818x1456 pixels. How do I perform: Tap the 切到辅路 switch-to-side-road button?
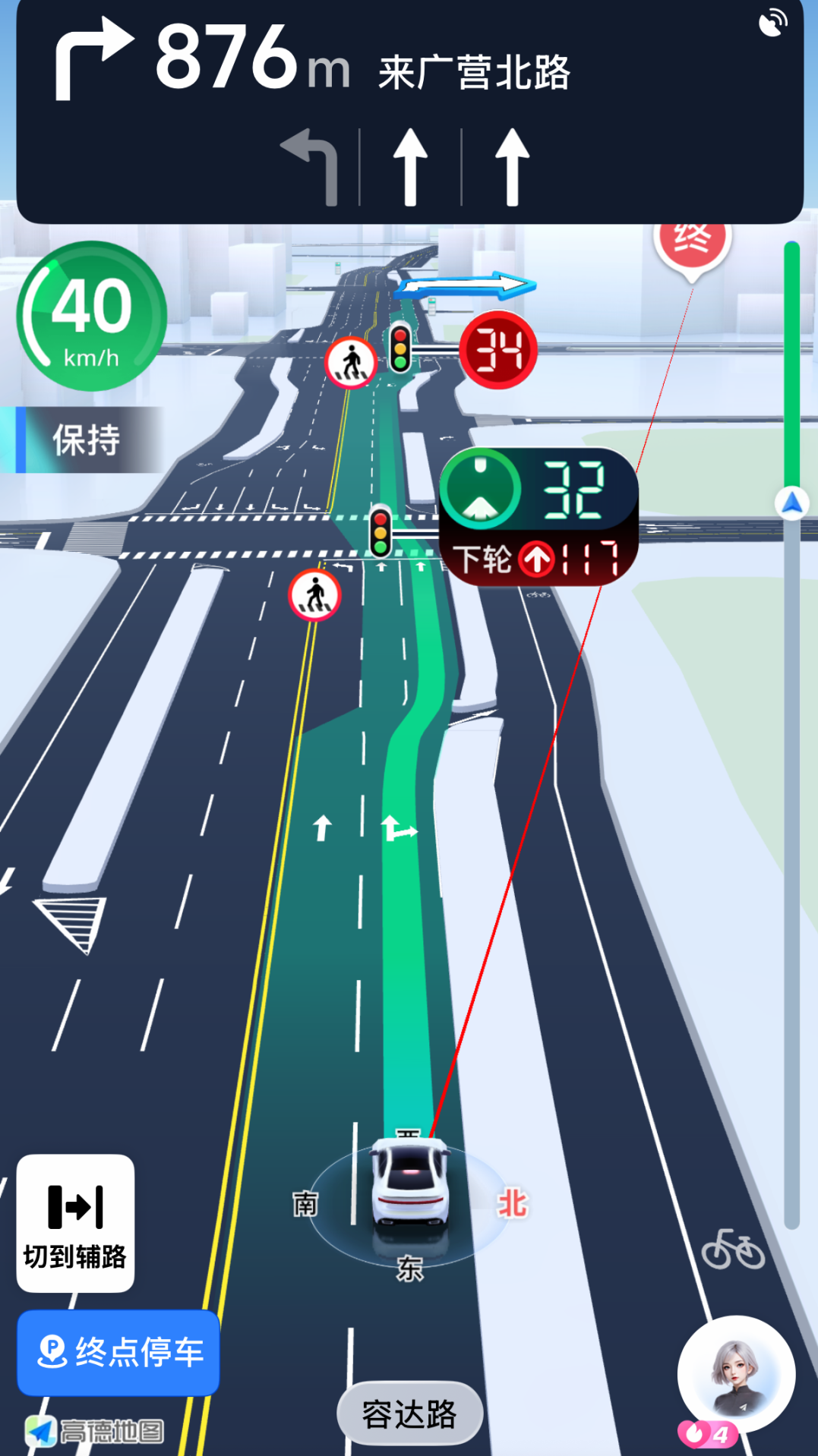coord(75,1222)
